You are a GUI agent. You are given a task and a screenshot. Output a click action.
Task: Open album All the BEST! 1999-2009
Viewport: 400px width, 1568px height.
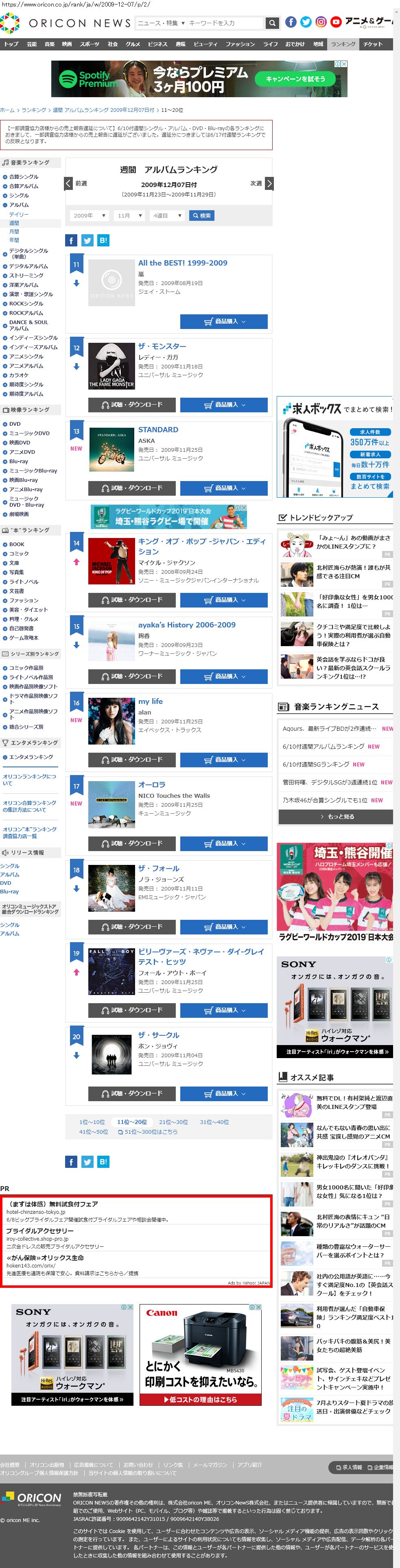point(183,263)
